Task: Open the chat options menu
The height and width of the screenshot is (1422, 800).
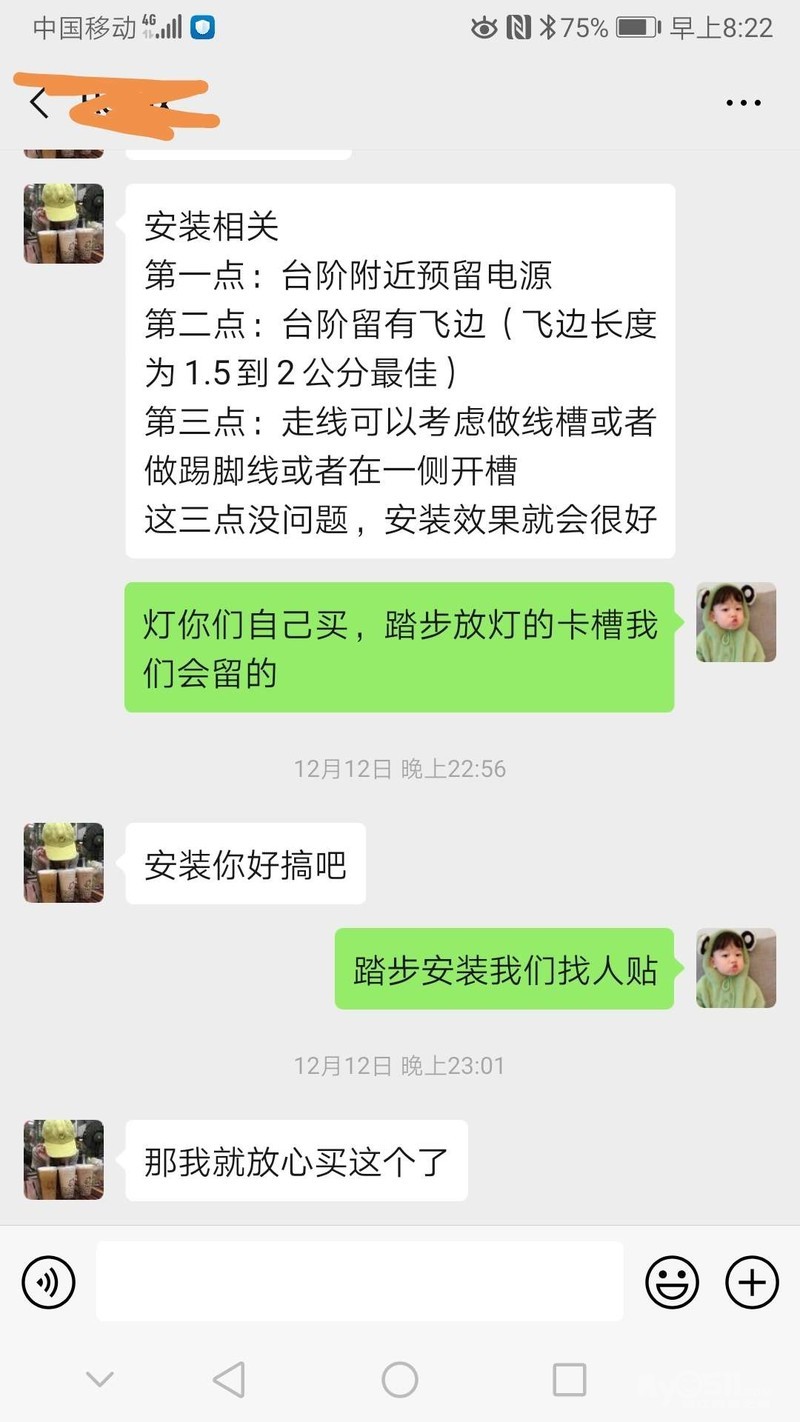Action: pyautogui.click(x=743, y=103)
